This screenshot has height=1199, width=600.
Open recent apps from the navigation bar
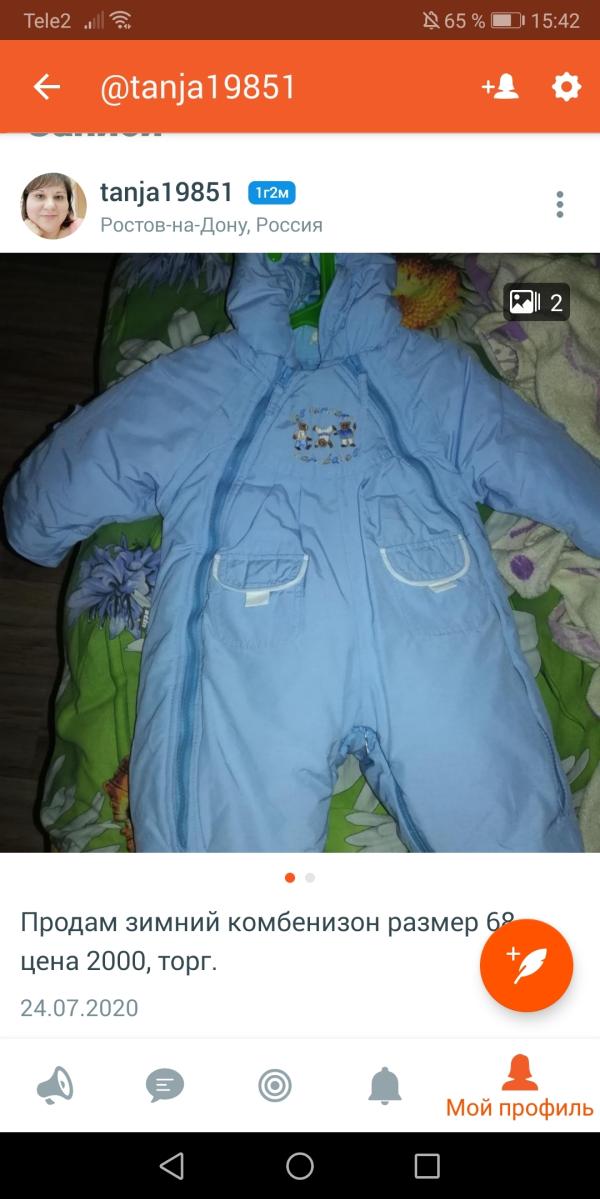pyautogui.click(x=427, y=1166)
